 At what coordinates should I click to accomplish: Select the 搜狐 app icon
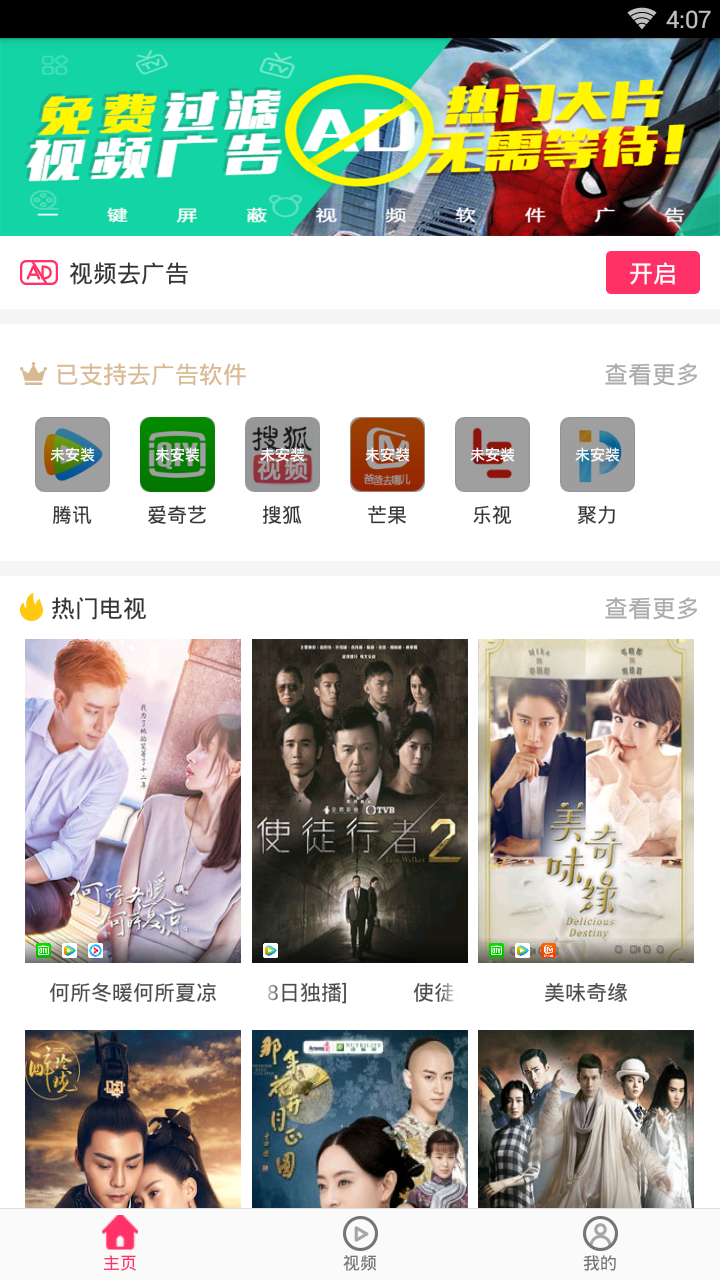coord(282,455)
